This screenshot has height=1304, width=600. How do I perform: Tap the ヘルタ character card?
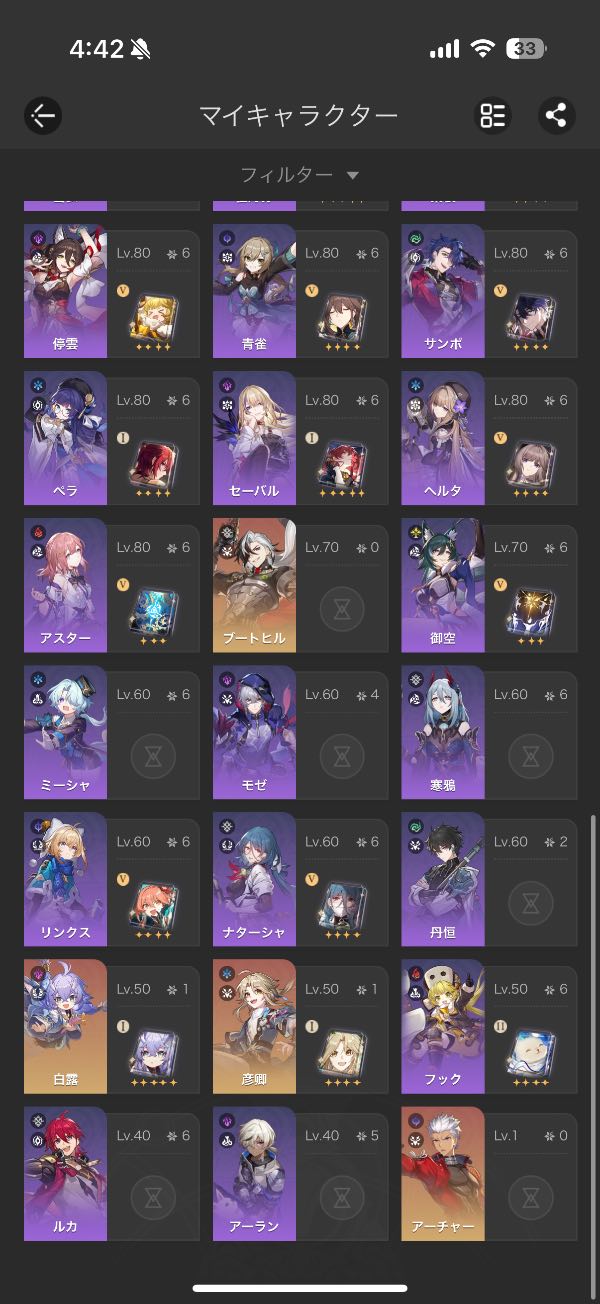[489, 438]
